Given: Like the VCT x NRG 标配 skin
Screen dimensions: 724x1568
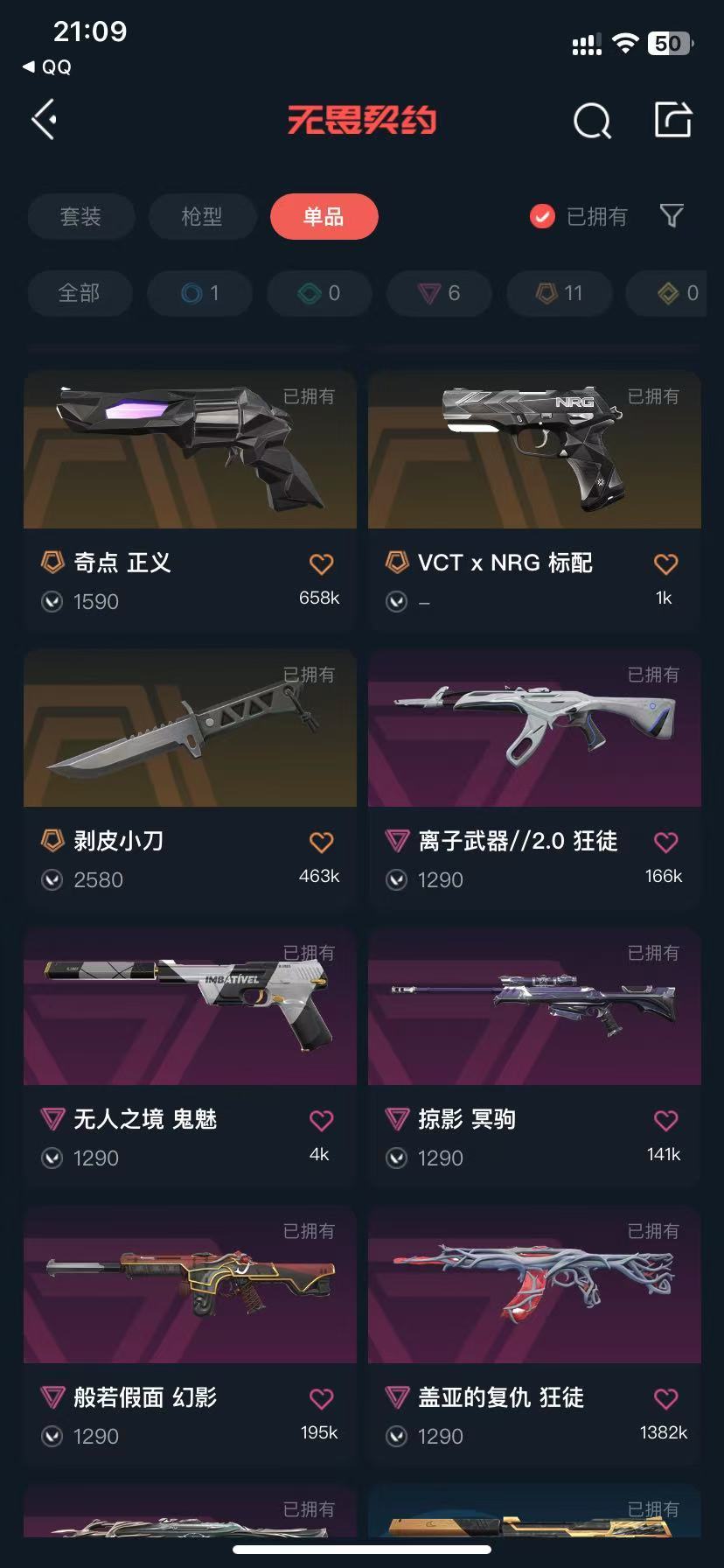Looking at the screenshot, I should [665, 564].
